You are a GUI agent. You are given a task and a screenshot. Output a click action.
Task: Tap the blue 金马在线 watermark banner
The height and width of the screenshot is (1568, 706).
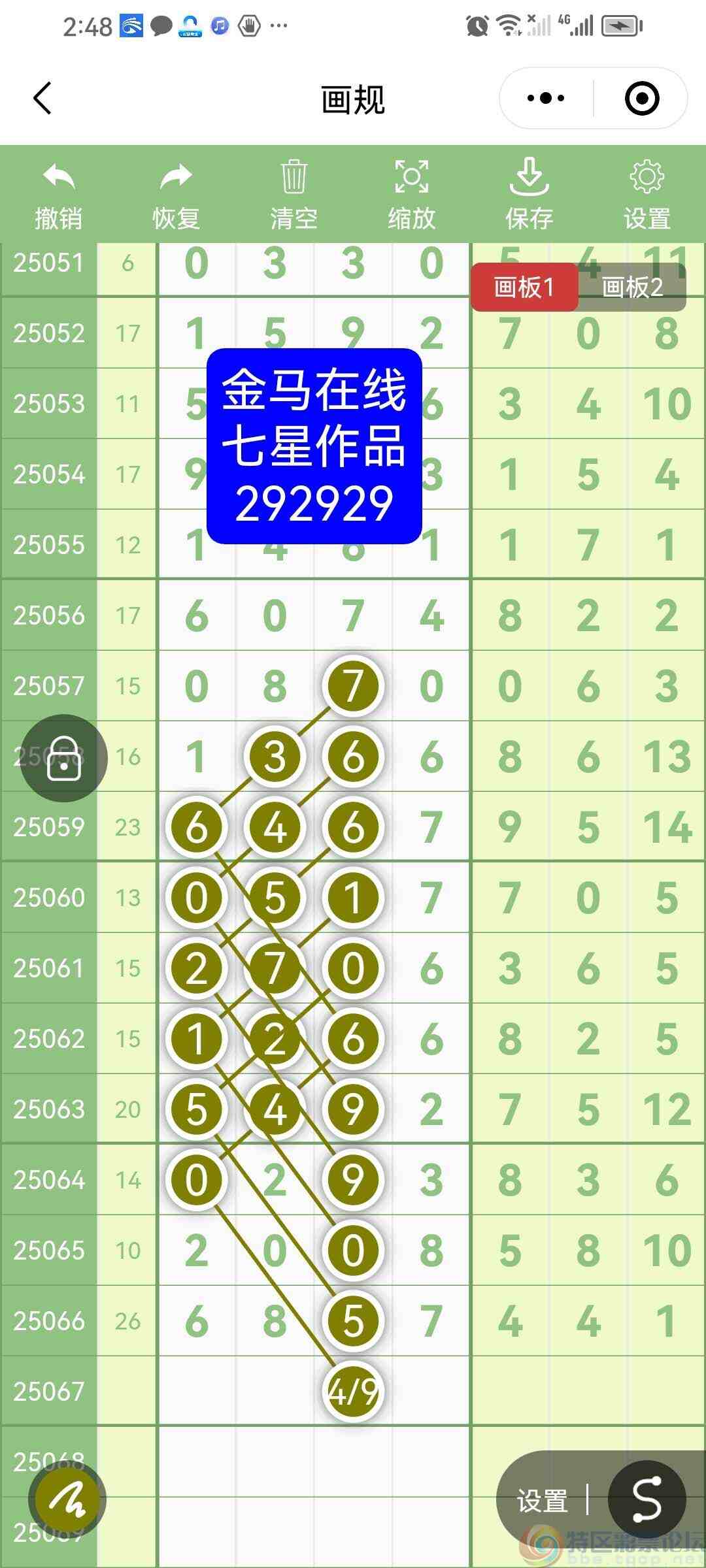coord(315,446)
